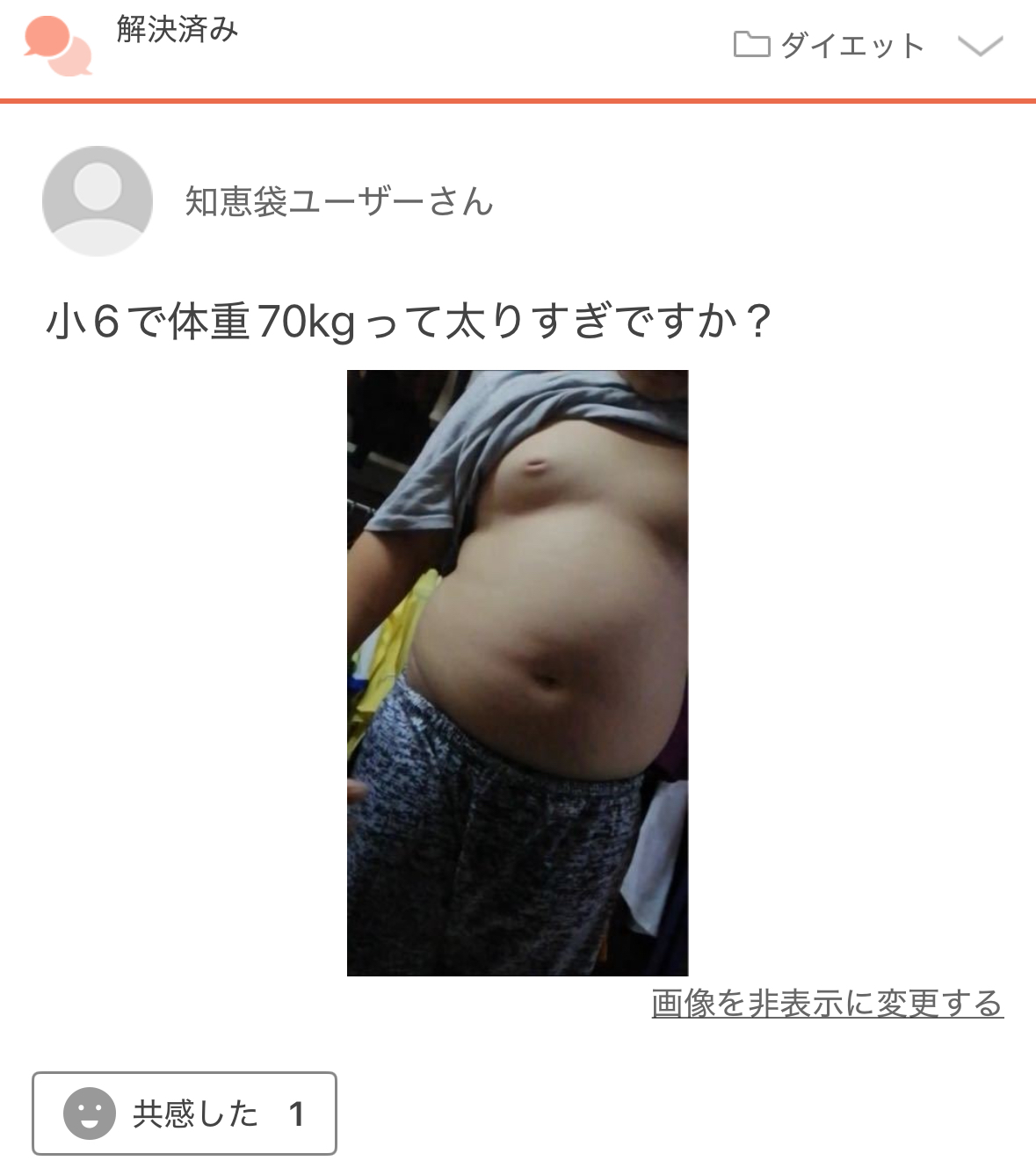Screen dimensions: 1036x1168
Task: Open the 知恵袋ユーザー profile avatar
Action: (x=98, y=201)
